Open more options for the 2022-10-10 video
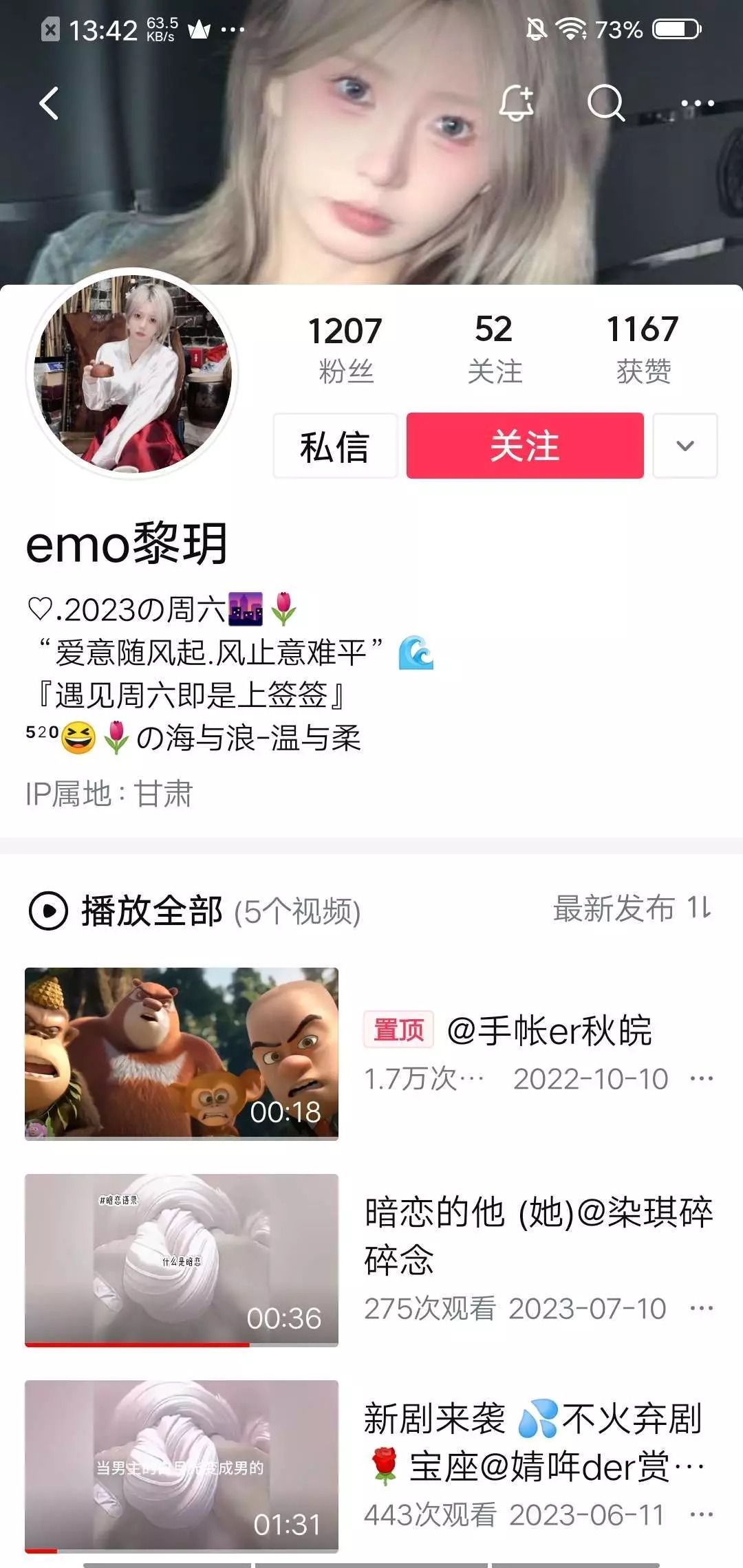This screenshot has height=1568, width=743. click(701, 1078)
